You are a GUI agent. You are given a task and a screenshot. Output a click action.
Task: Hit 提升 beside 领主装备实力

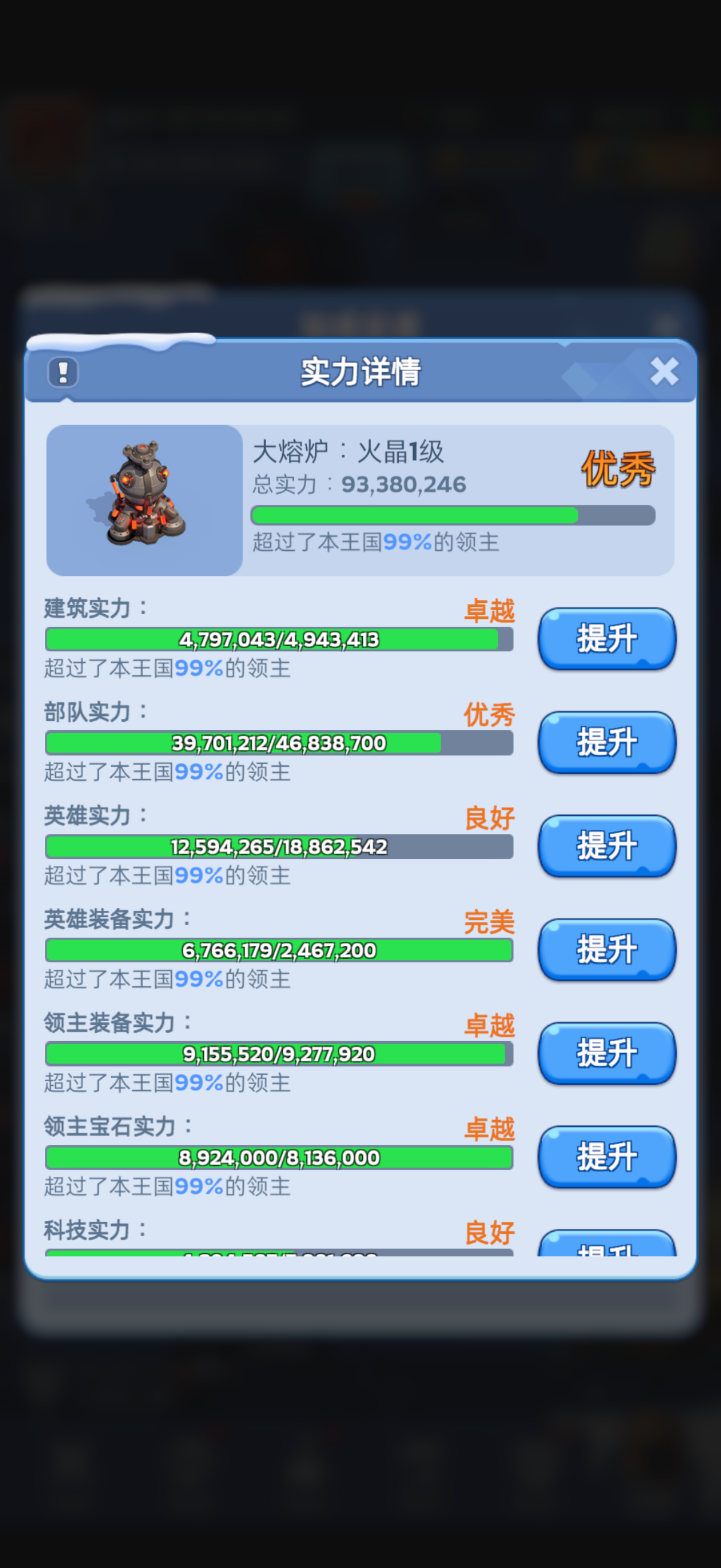pos(607,1053)
